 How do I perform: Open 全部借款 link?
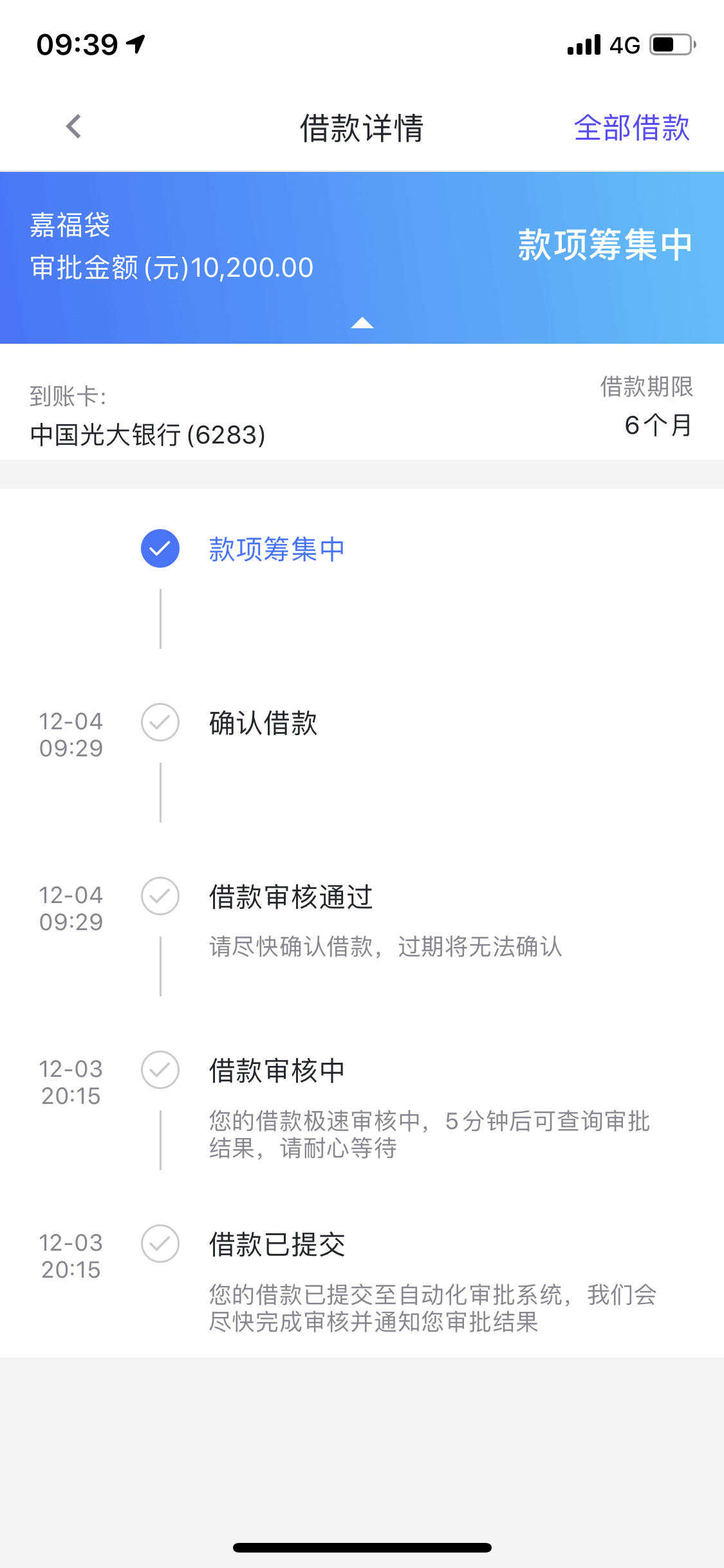pos(631,127)
